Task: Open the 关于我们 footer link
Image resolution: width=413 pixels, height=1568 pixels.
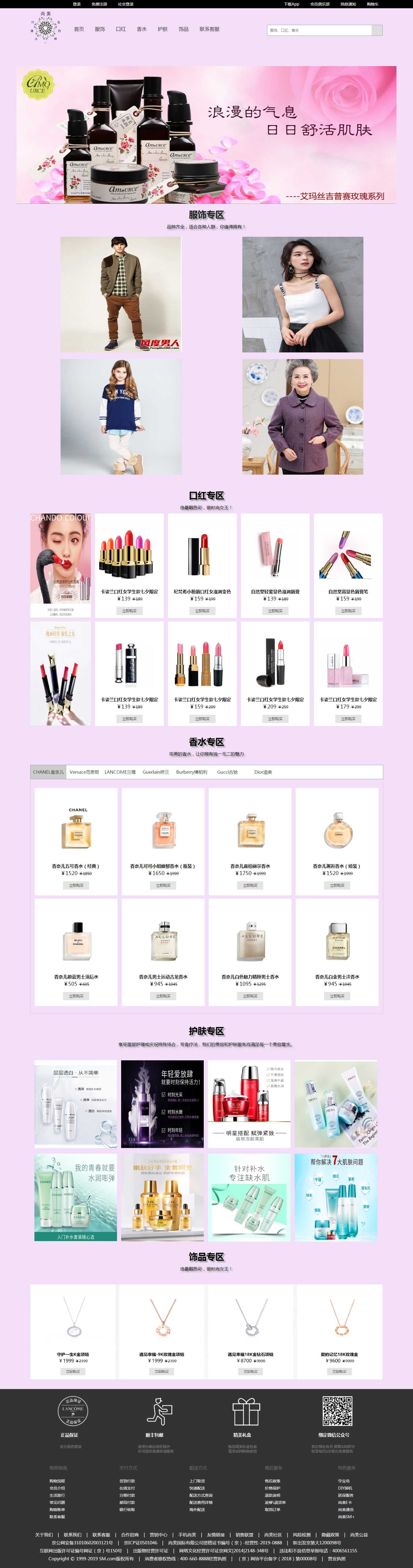Action: coord(44,1534)
